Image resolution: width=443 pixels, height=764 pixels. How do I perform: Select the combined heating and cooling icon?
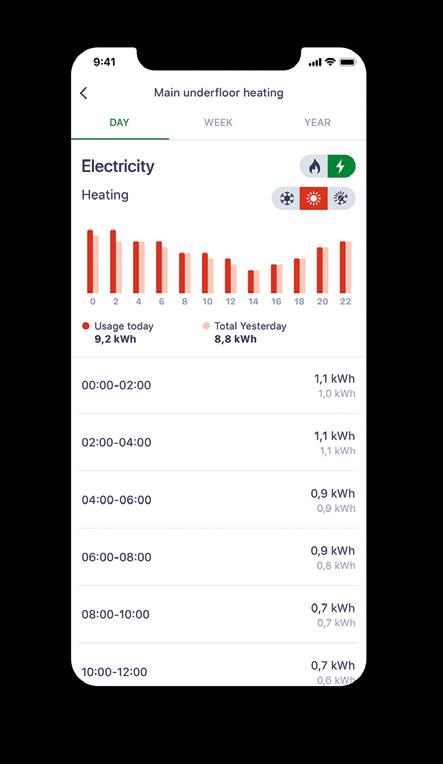tap(341, 199)
